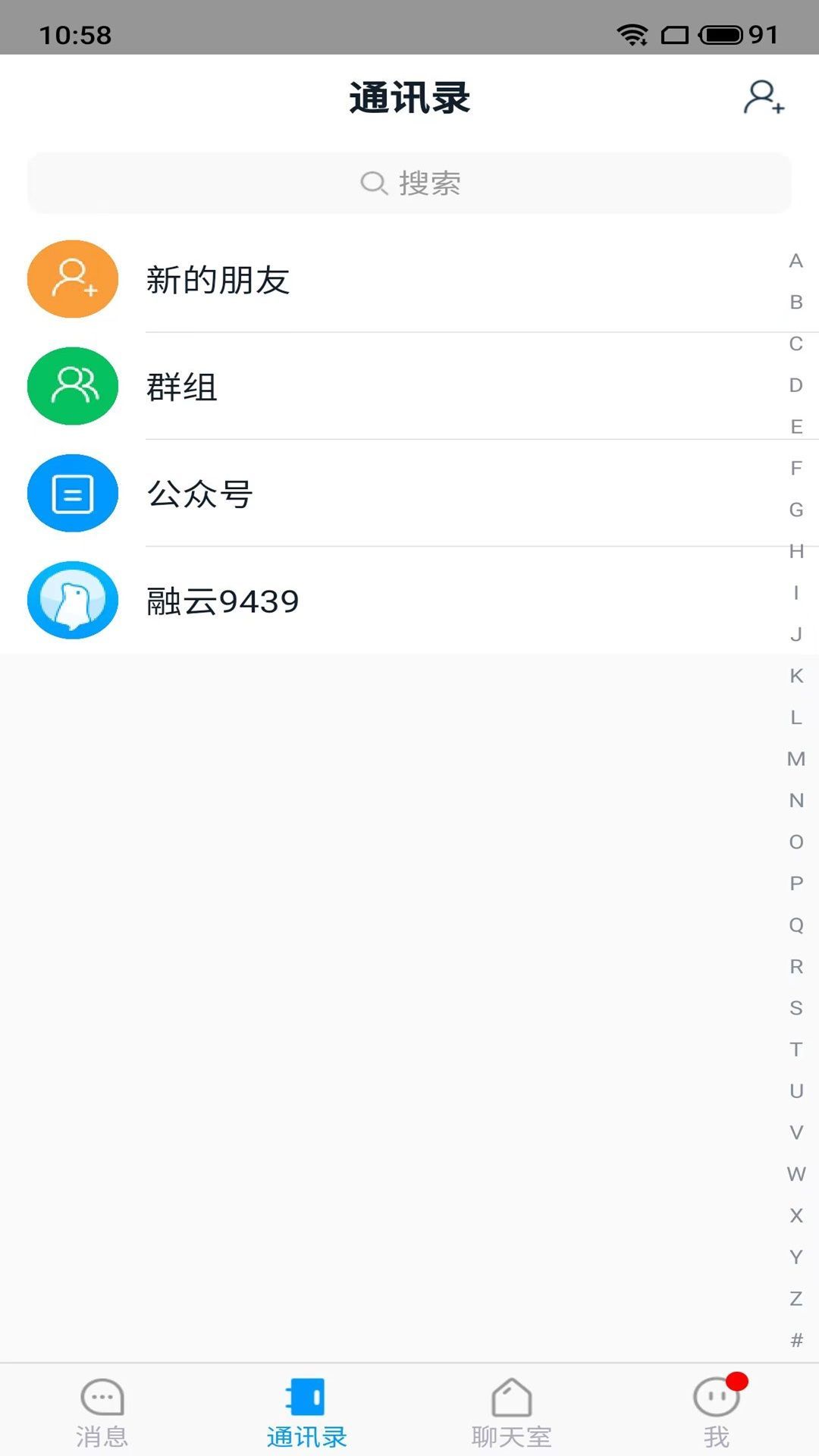Open the avatar of 融云9439

pyautogui.click(x=72, y=600)
